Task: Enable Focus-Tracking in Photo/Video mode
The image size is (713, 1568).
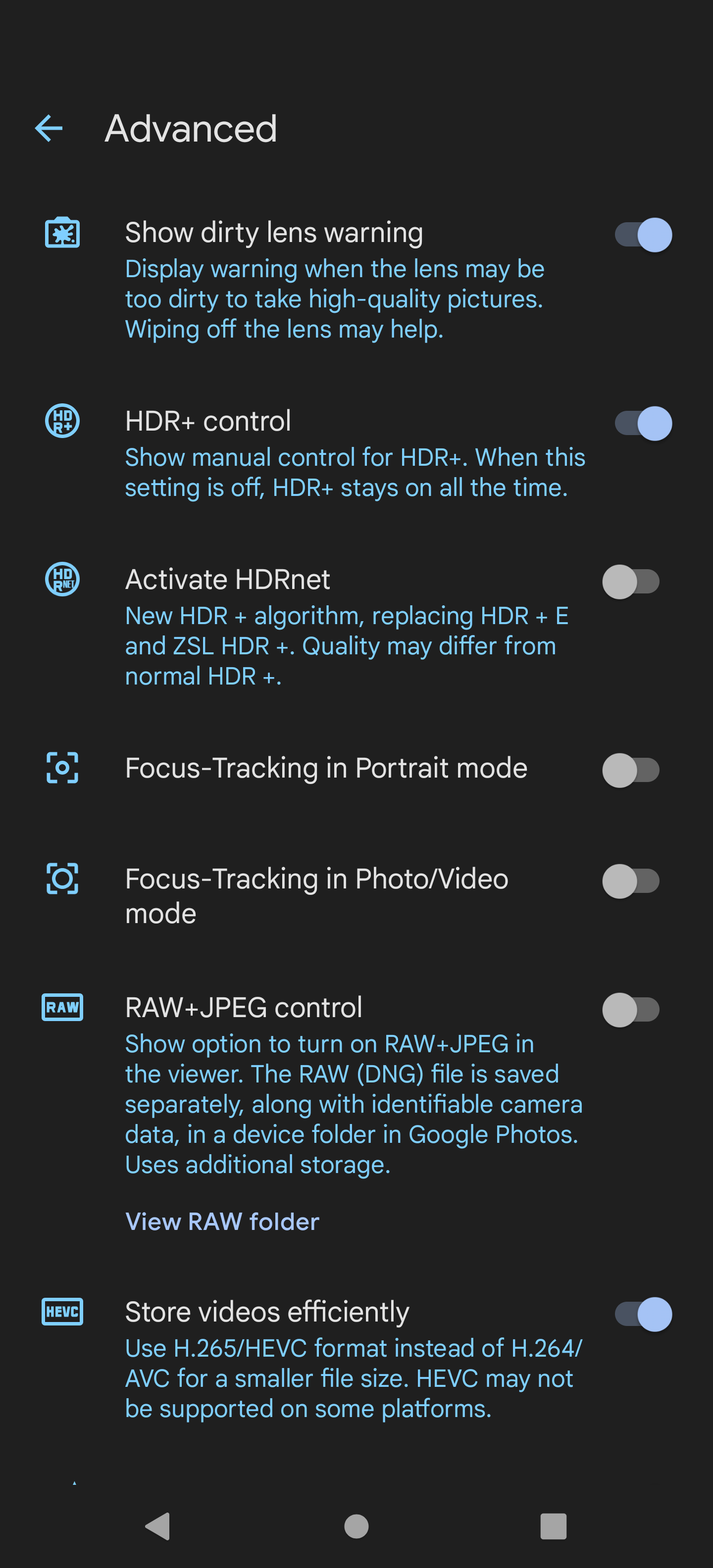Action: (631, 881)
